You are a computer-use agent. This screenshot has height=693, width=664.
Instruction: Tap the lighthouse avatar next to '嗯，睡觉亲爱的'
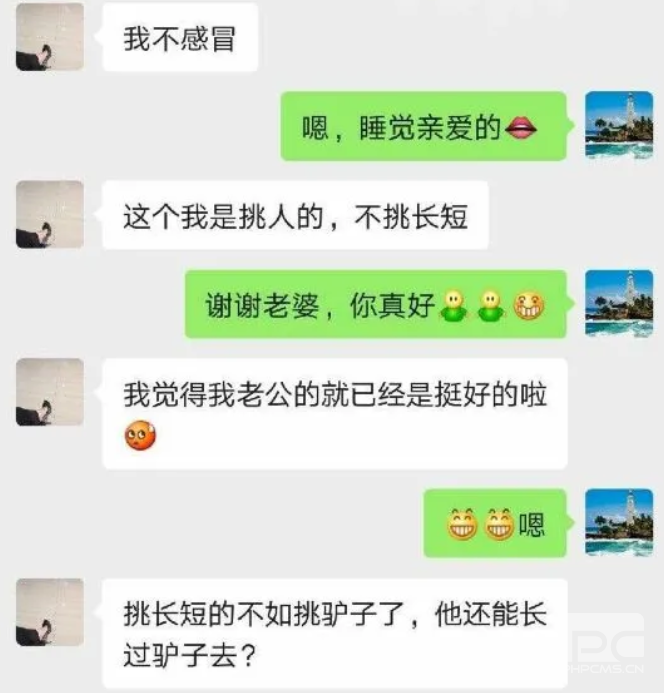[618, 125]
